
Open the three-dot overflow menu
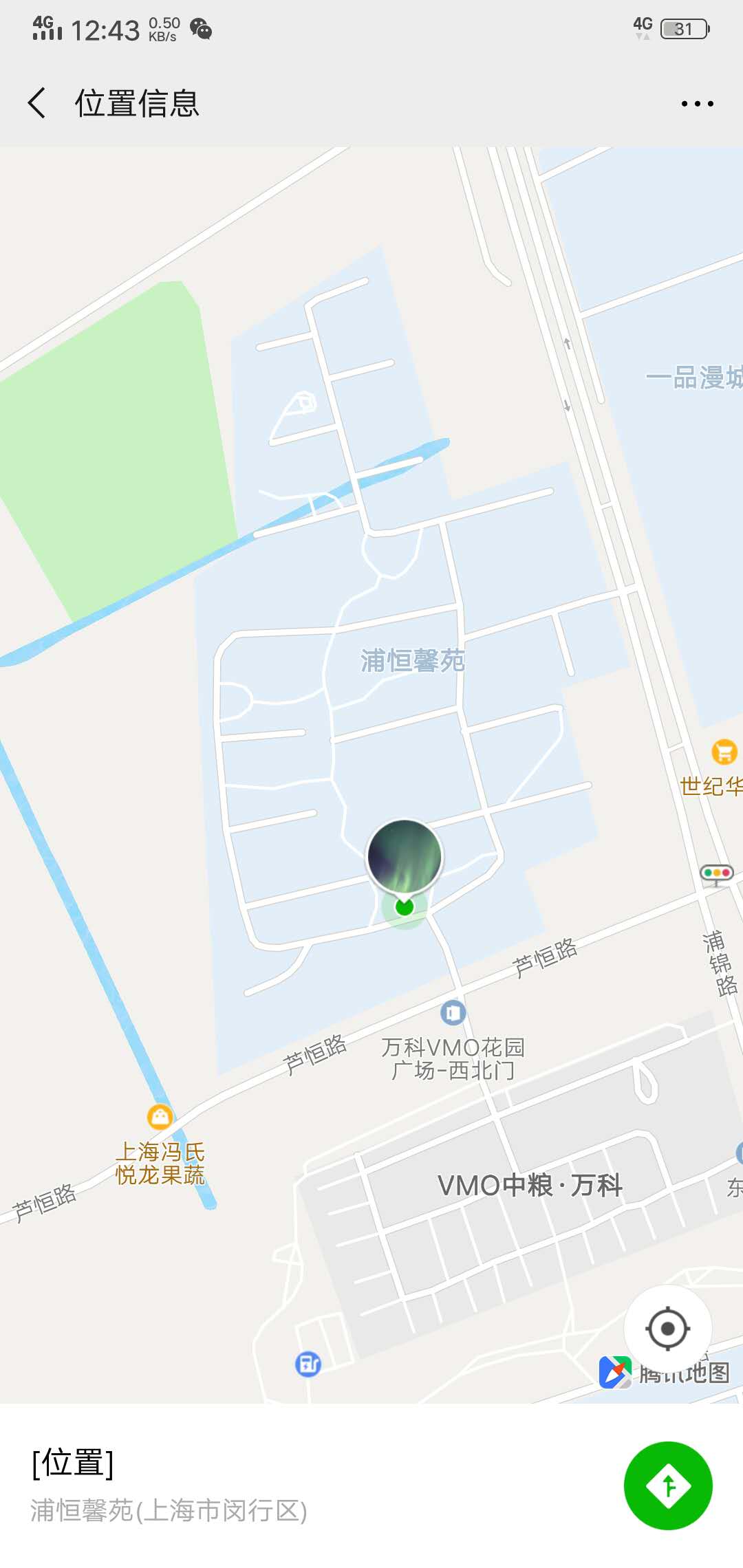pyautogui.click(x=697, y=104)
